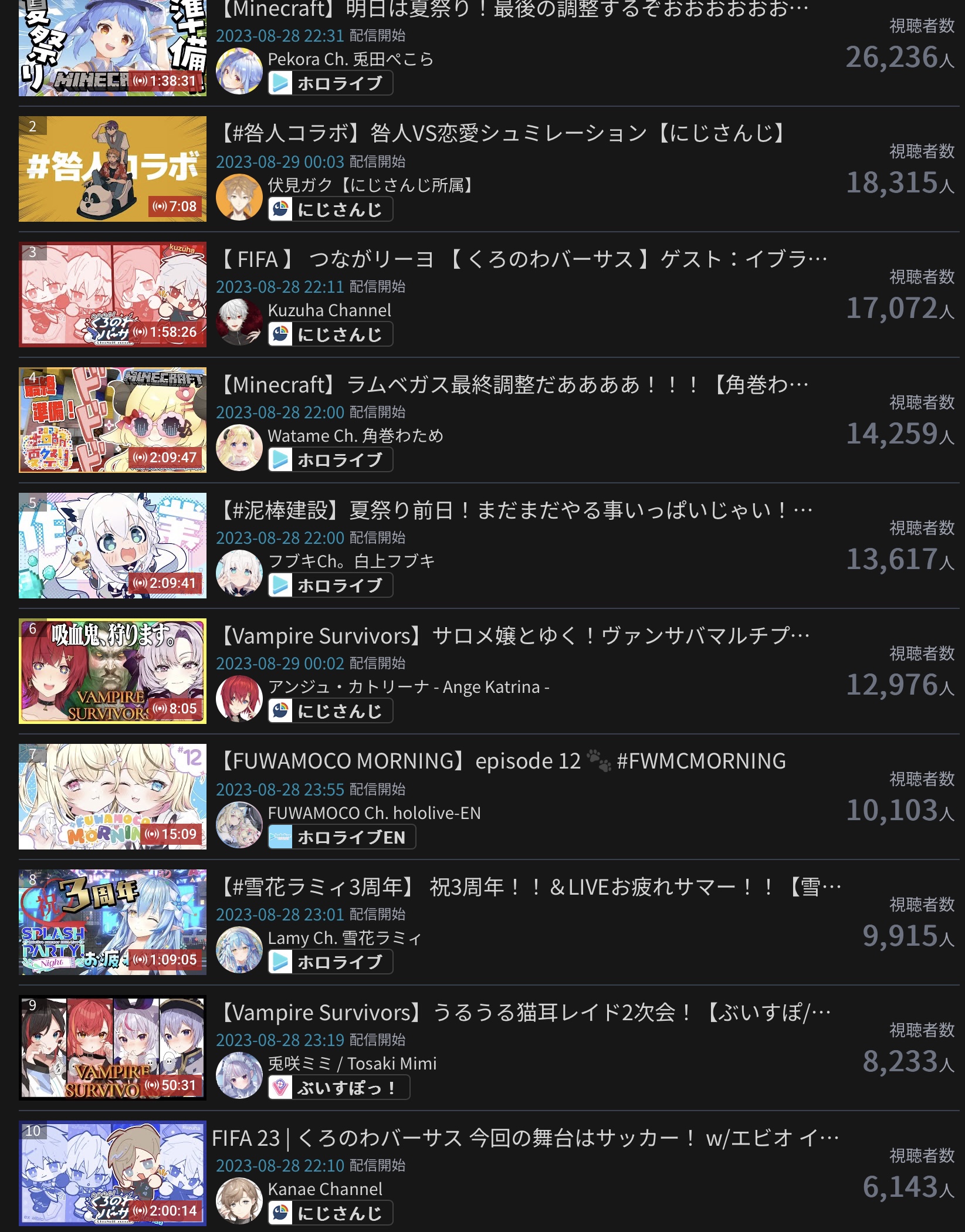Open the #咎人コラボ stream thumbnail
The width and height of the screenshot is (965, 1232).
112,169
